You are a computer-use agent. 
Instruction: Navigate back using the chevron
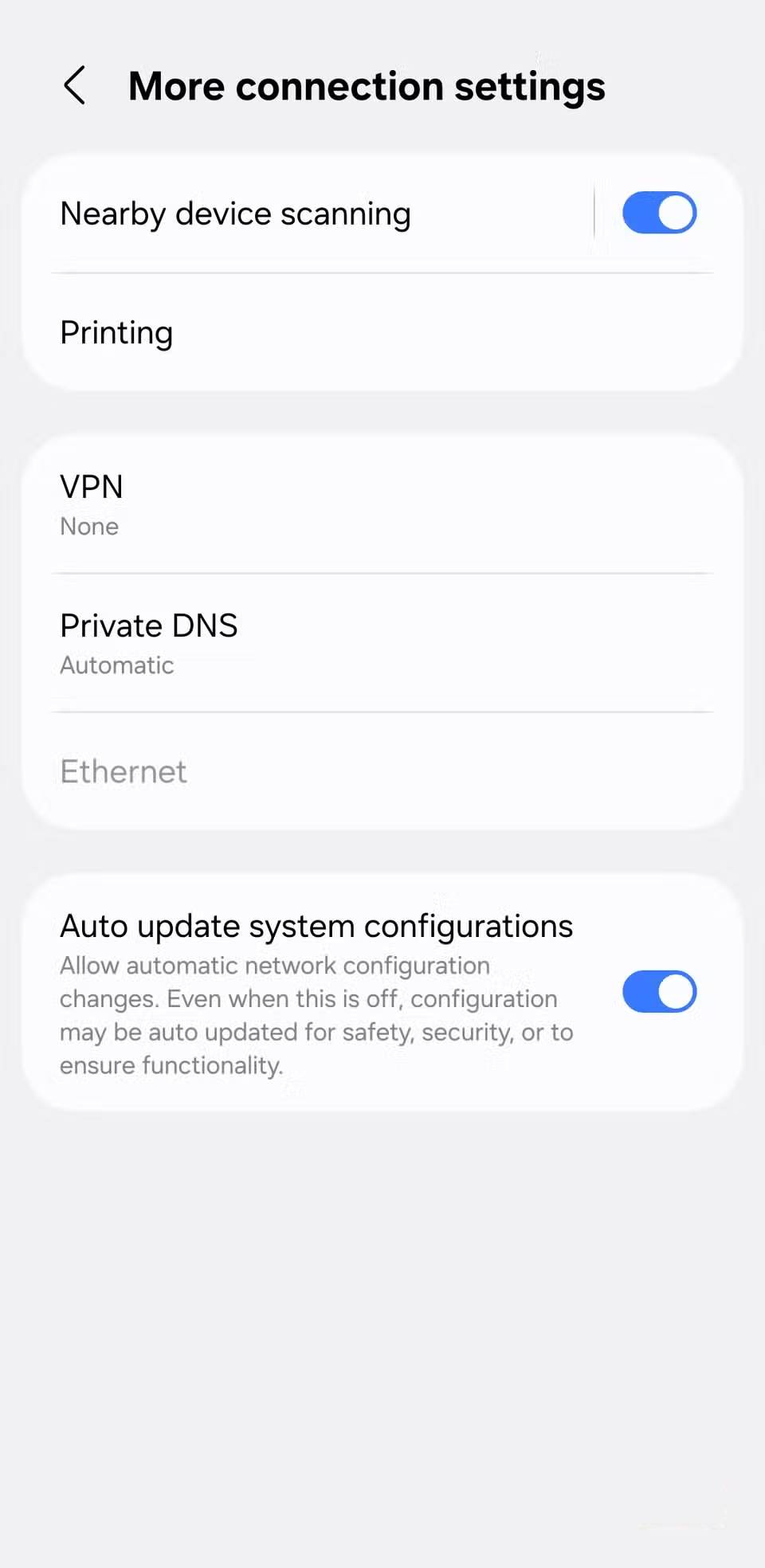coord(75,85)
